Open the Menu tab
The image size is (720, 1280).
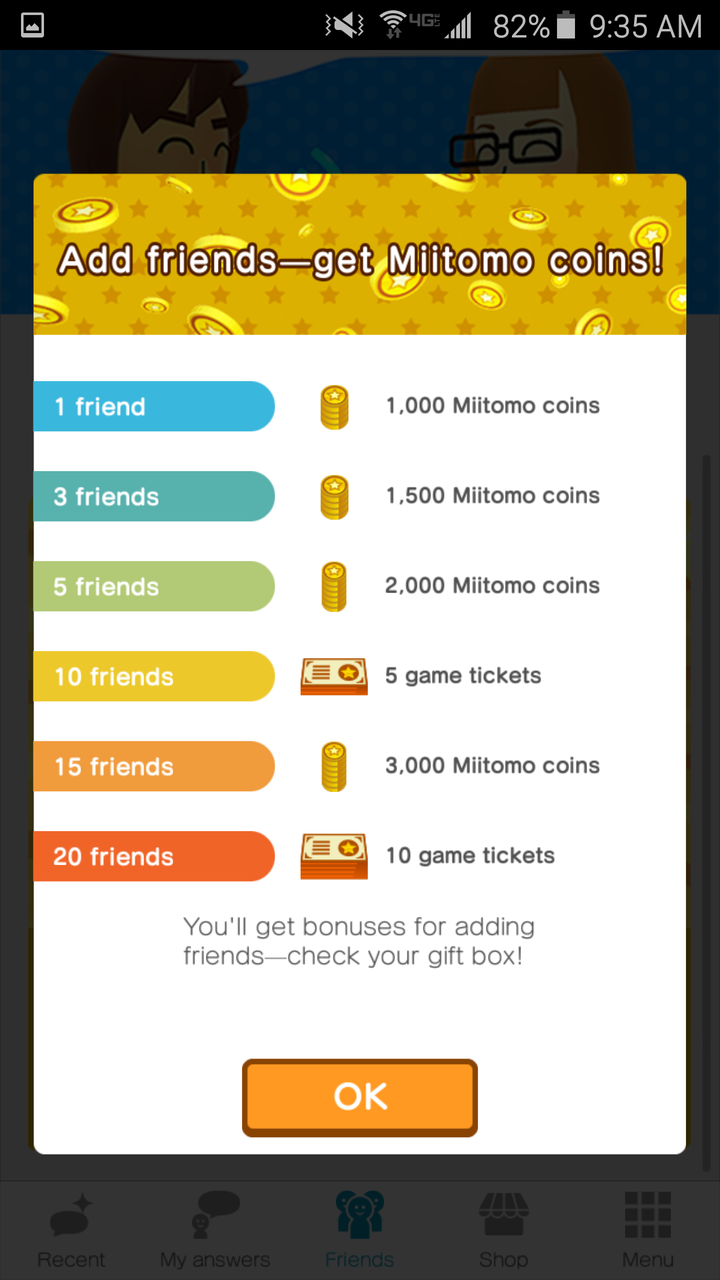tap(647, 1230)
